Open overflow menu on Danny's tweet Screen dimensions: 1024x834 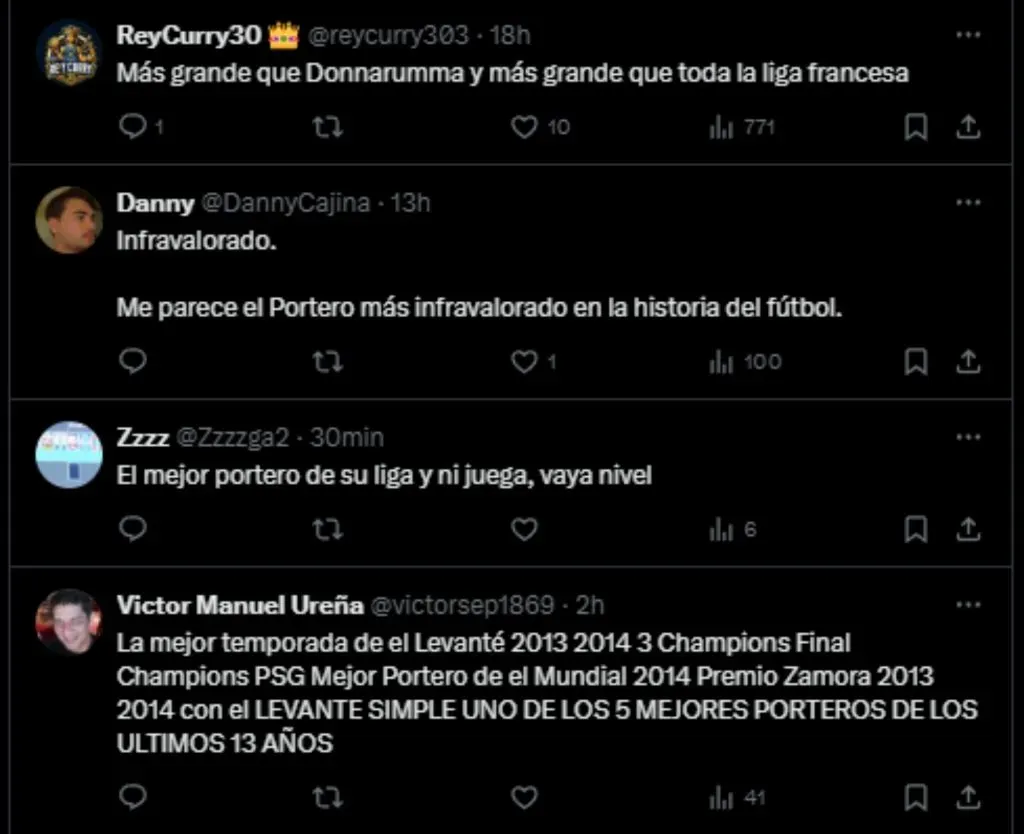pyautogui.click(x=967, y=202)
